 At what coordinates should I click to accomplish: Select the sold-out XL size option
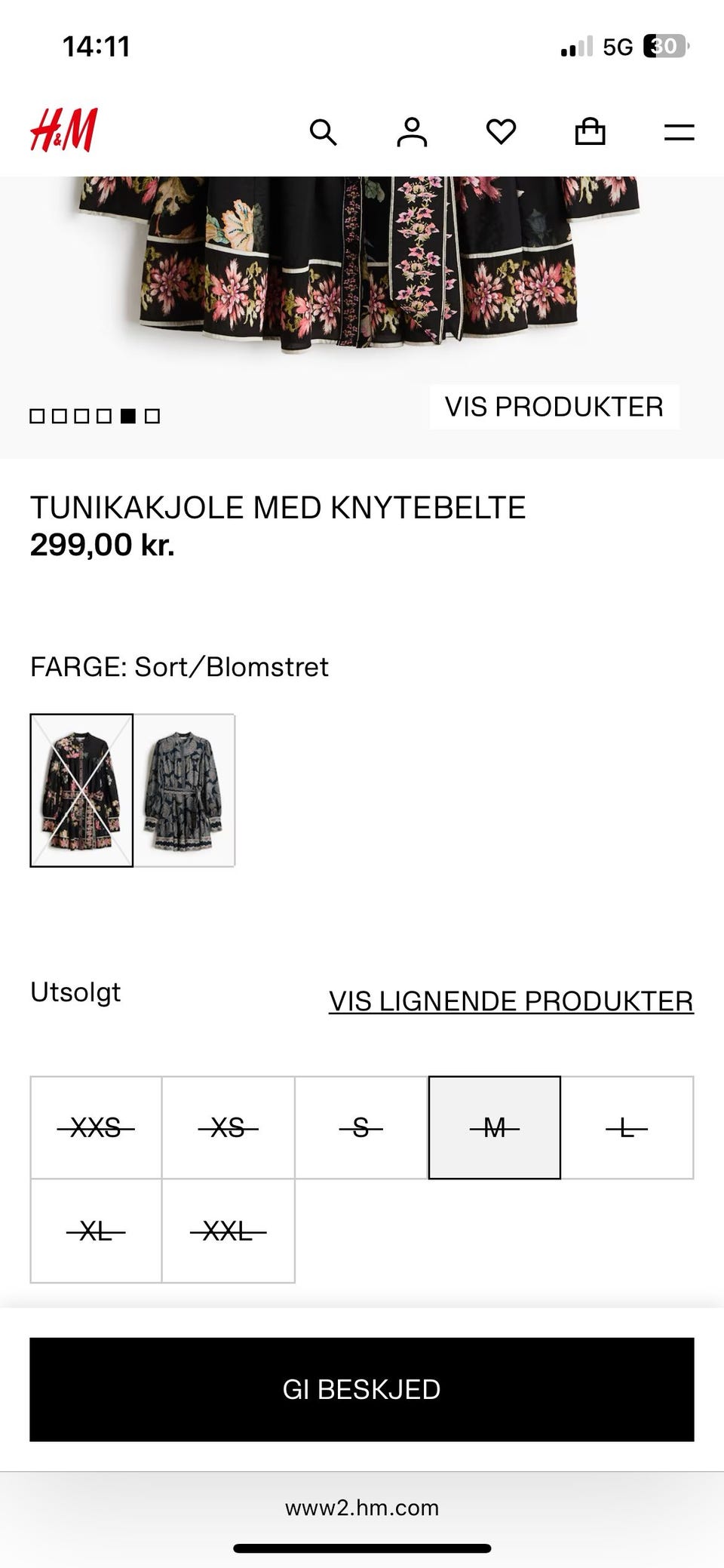95,1230
